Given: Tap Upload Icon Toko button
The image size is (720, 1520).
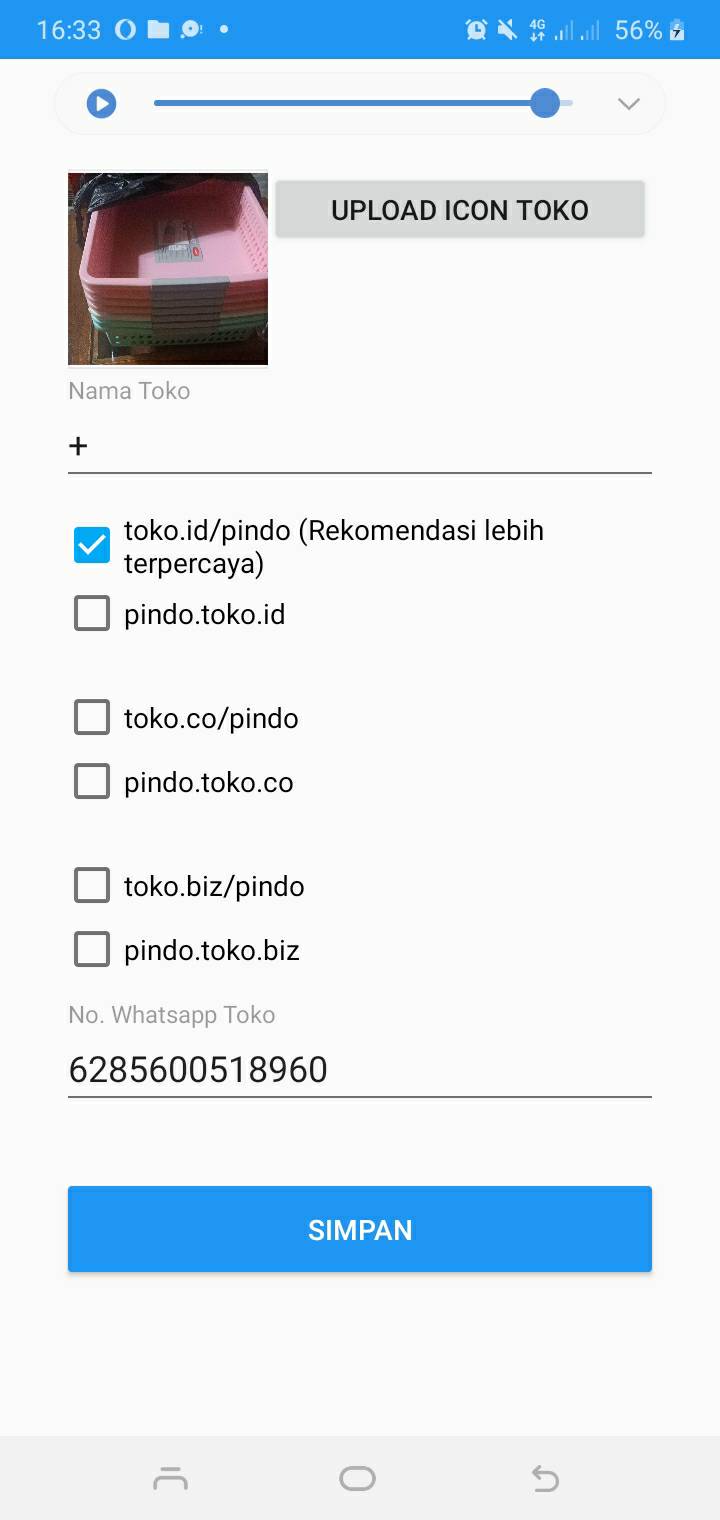Looking at the screenshot, I should pyautogui.click(x=460, y=209).
